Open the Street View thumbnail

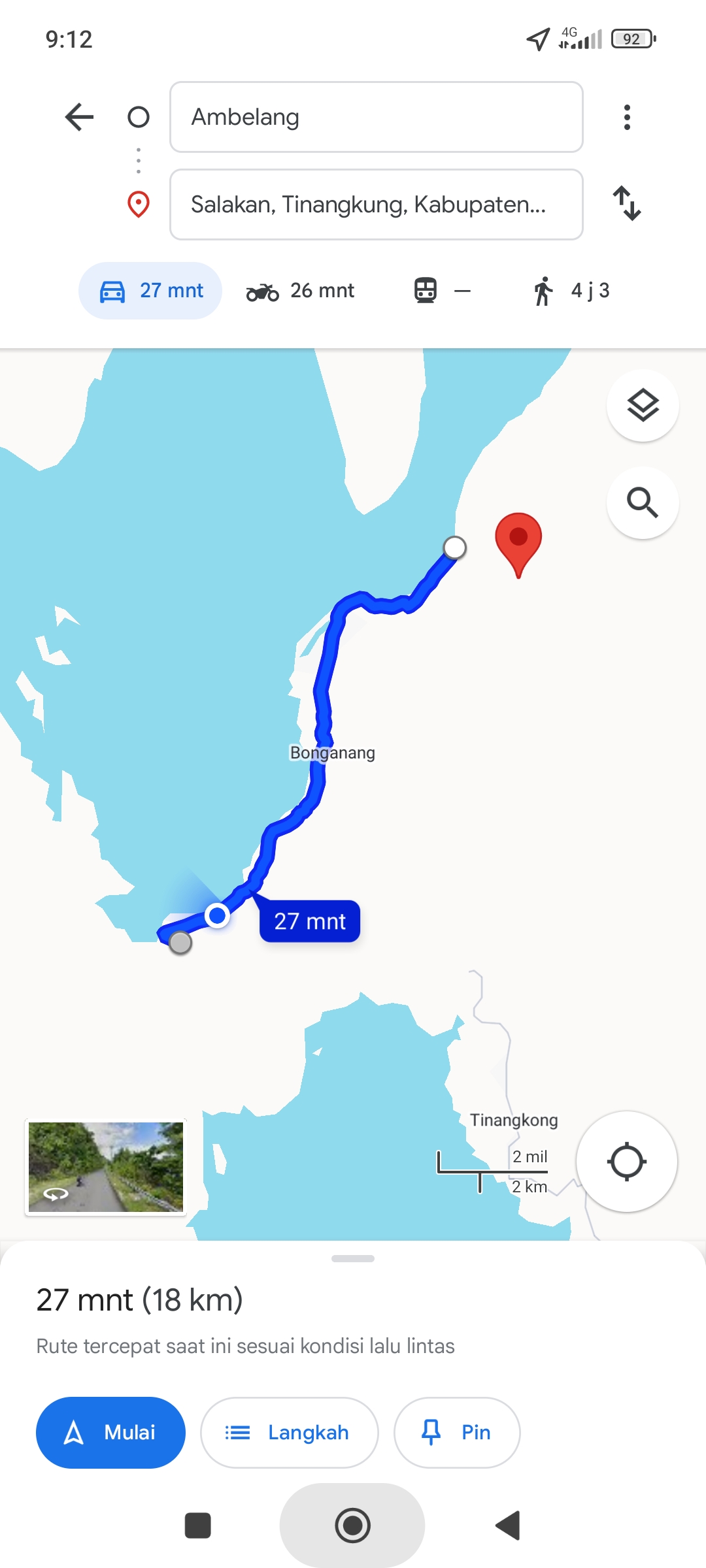coord(106,1167)
